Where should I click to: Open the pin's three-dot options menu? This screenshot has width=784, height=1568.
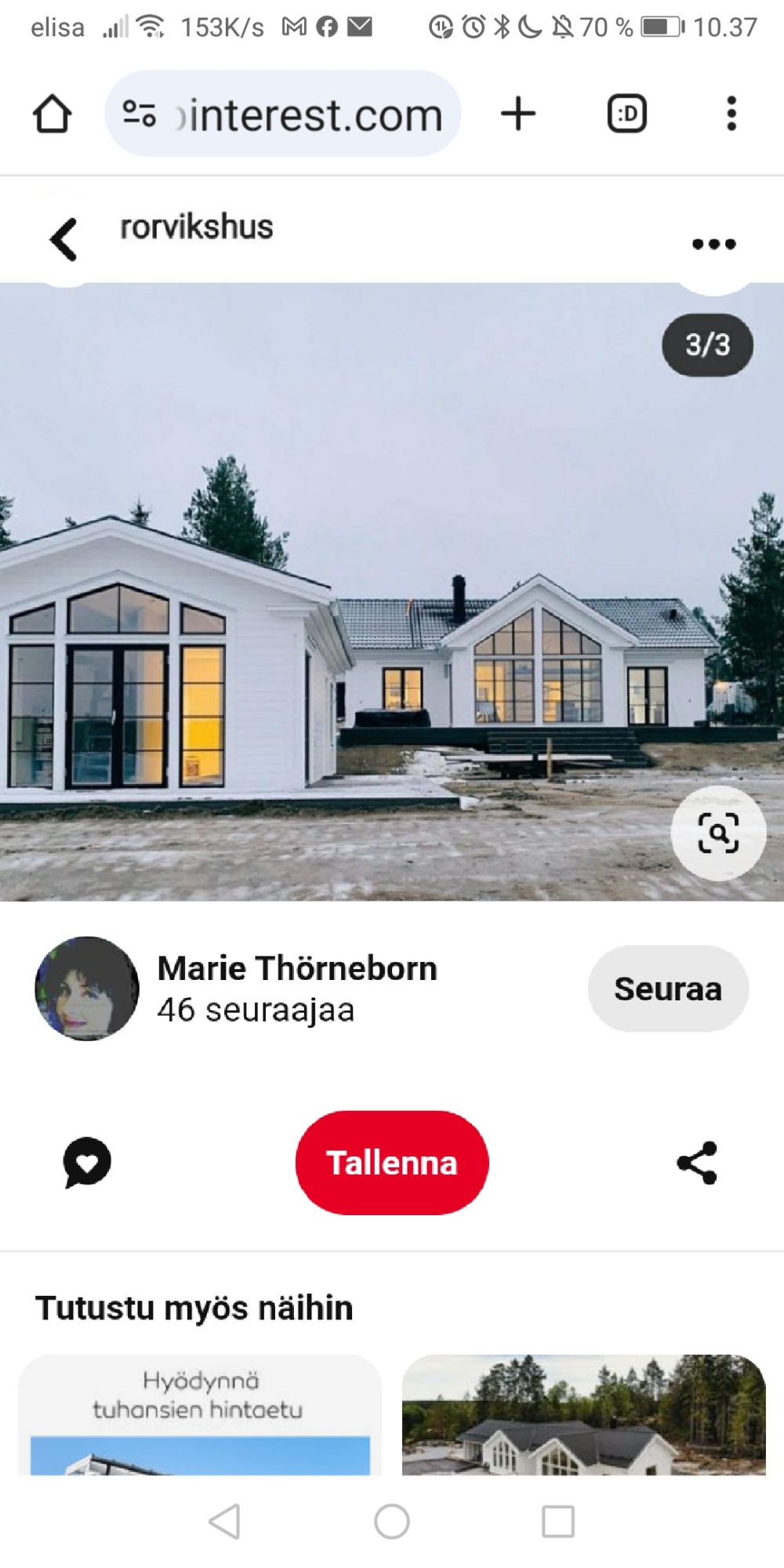(x=713, y=244)
